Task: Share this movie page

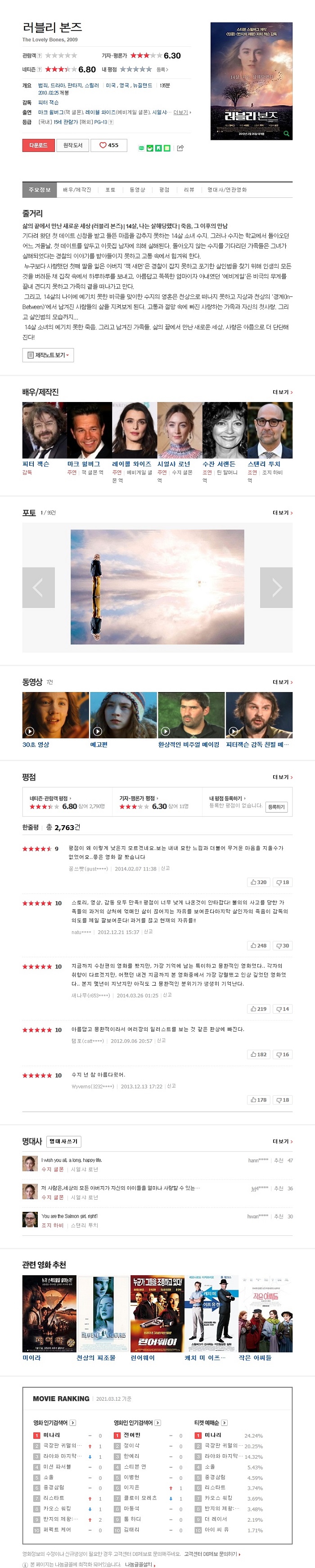Action: [180, 148]
